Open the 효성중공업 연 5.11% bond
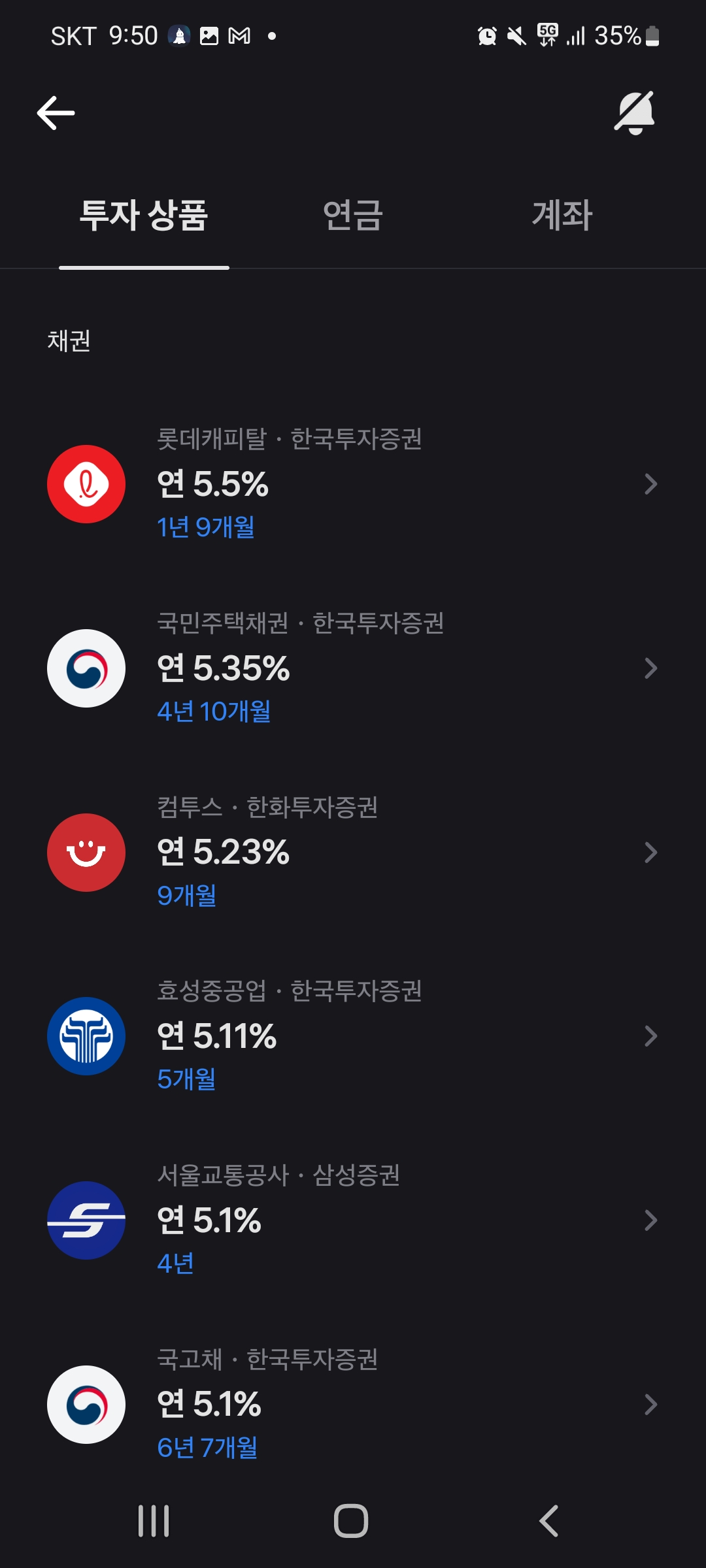This screenshot has height=1568, width=706. (353, 1036)
